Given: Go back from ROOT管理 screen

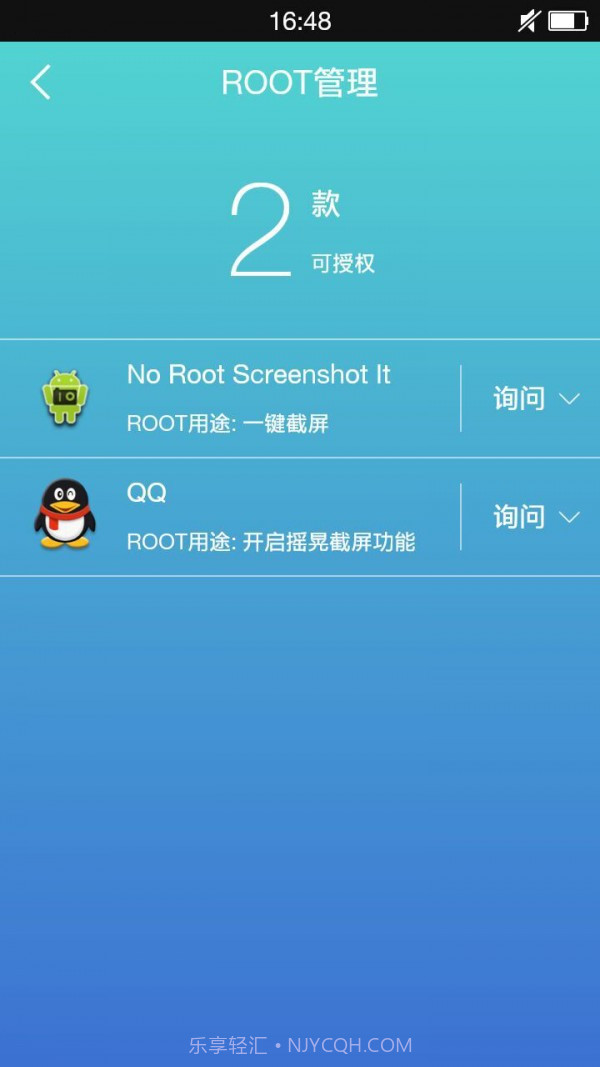Looking at the screenshot, I should coord(40,82).
